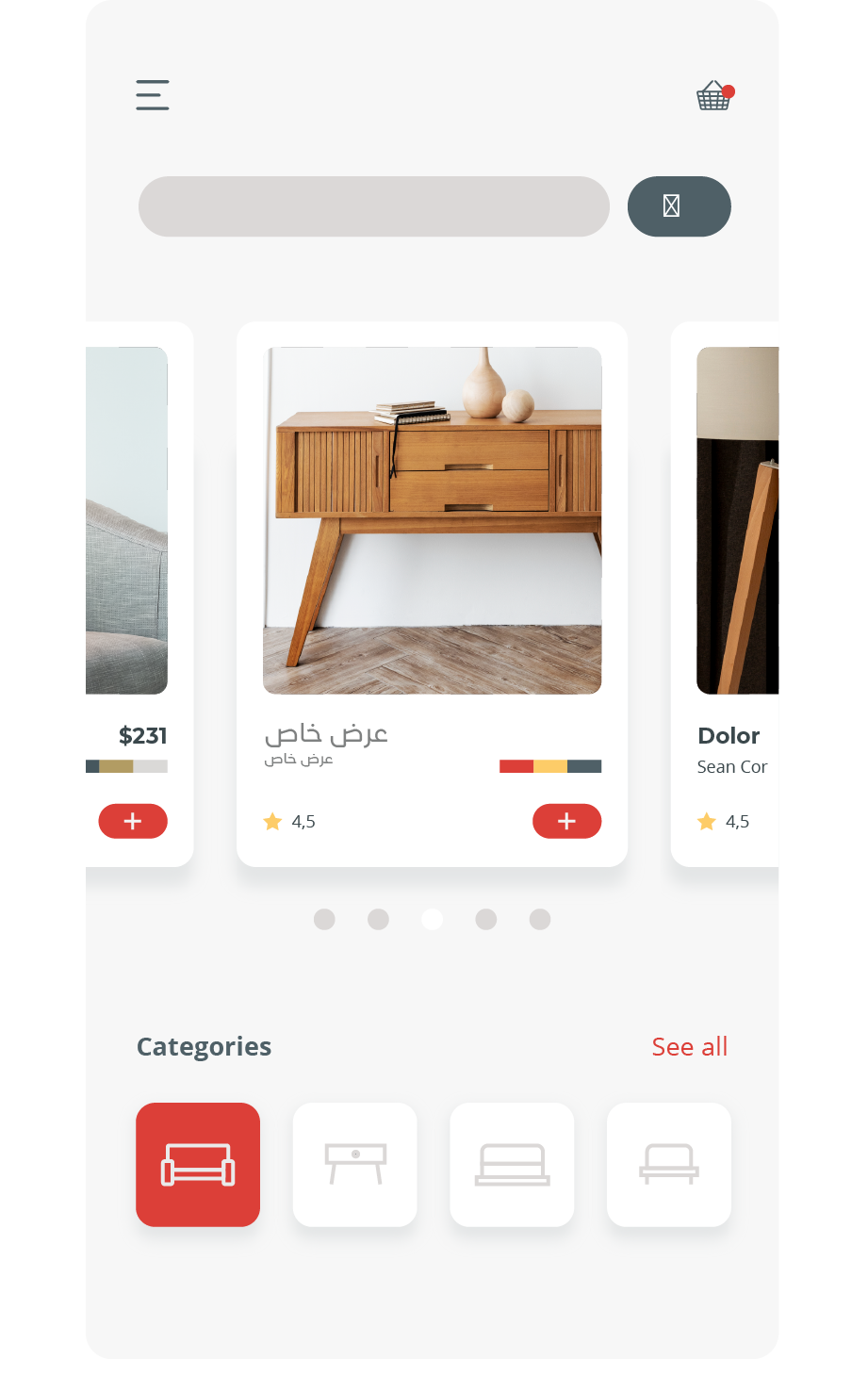The image size is (868, 1376).
Task: See all categories
Action: click(x=689, y=1046)
